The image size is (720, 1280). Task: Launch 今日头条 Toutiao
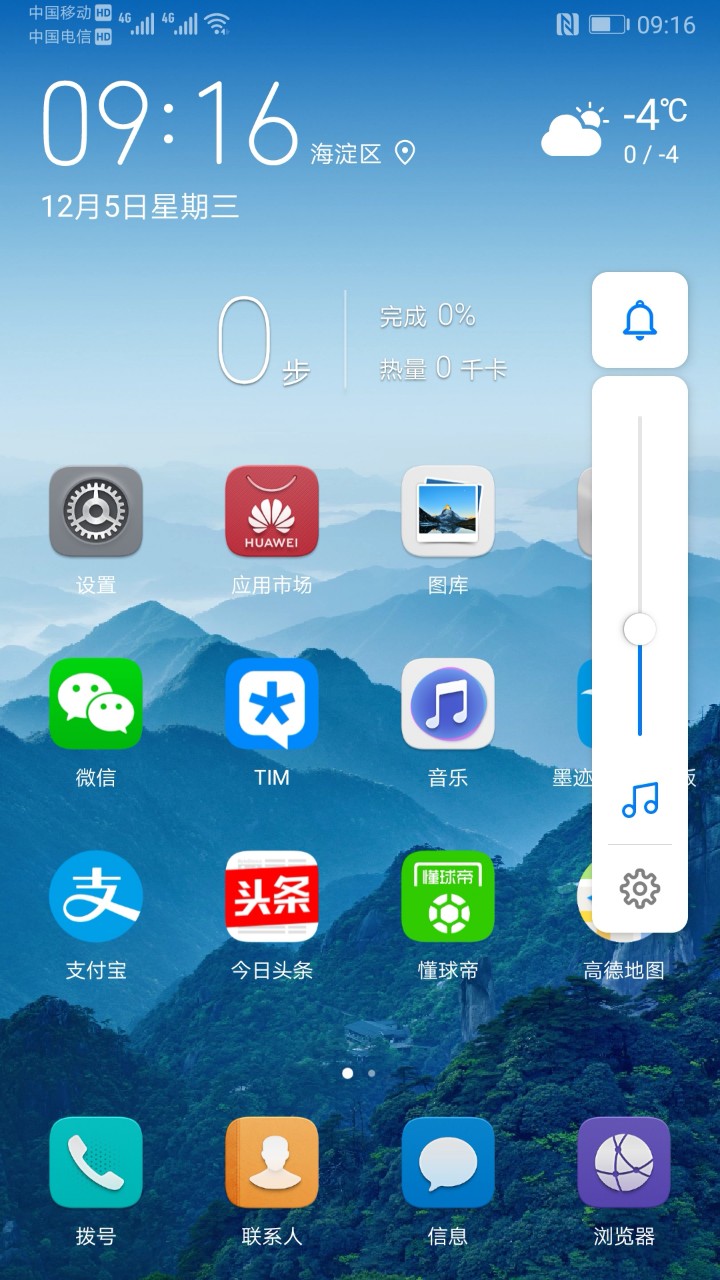[x=272, y=896]
